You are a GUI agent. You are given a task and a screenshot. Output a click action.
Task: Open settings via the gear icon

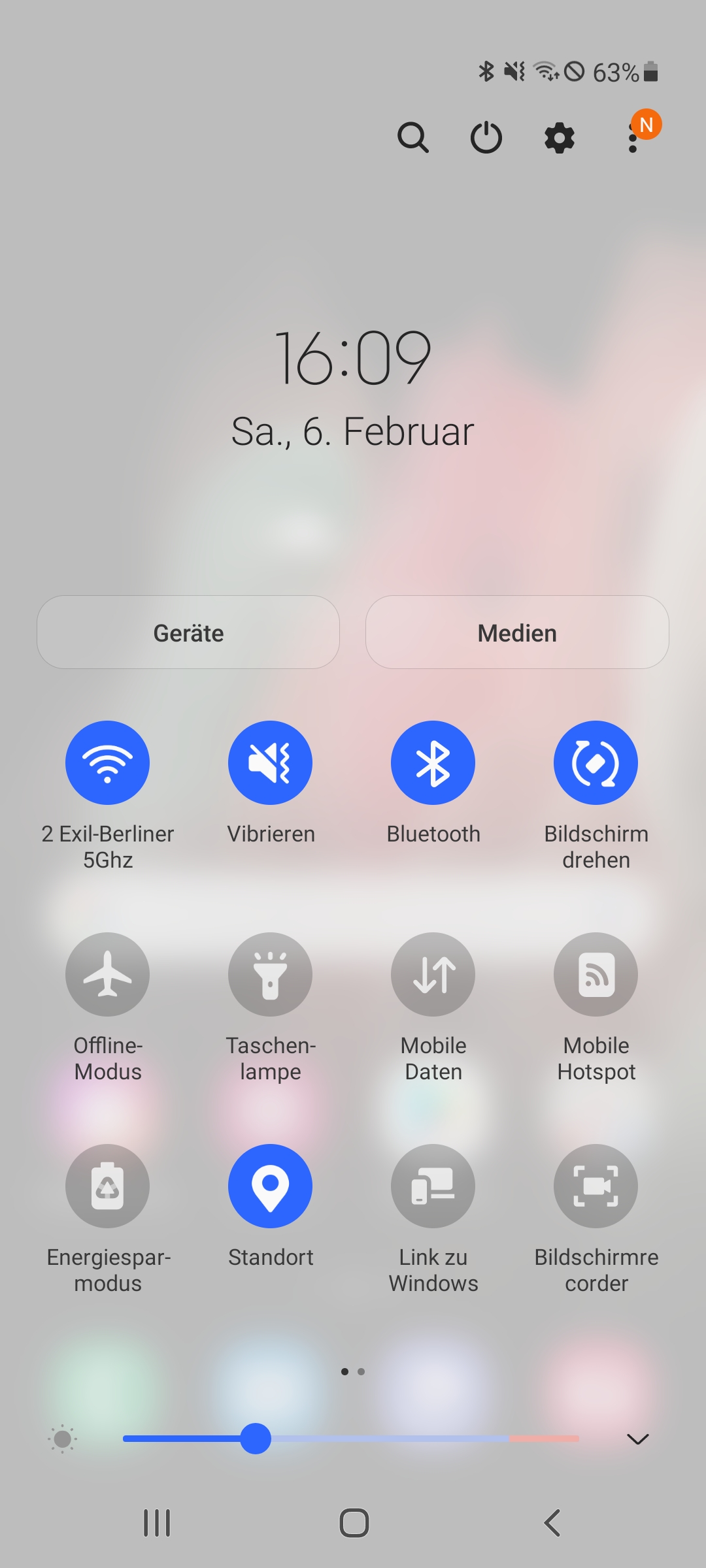click(x=560, y=138)
